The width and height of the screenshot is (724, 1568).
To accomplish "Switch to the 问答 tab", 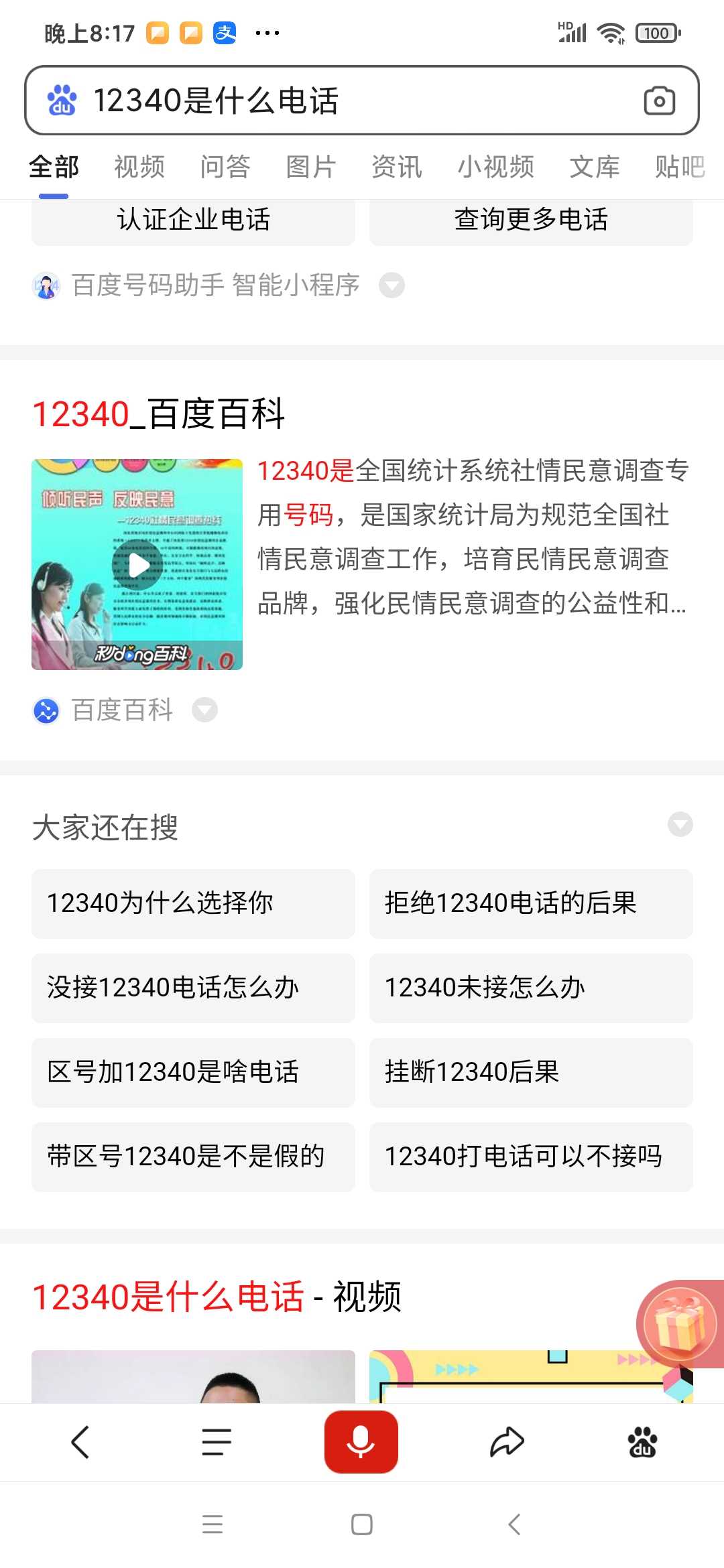I will pyautogui.click(x=225, y=167).
